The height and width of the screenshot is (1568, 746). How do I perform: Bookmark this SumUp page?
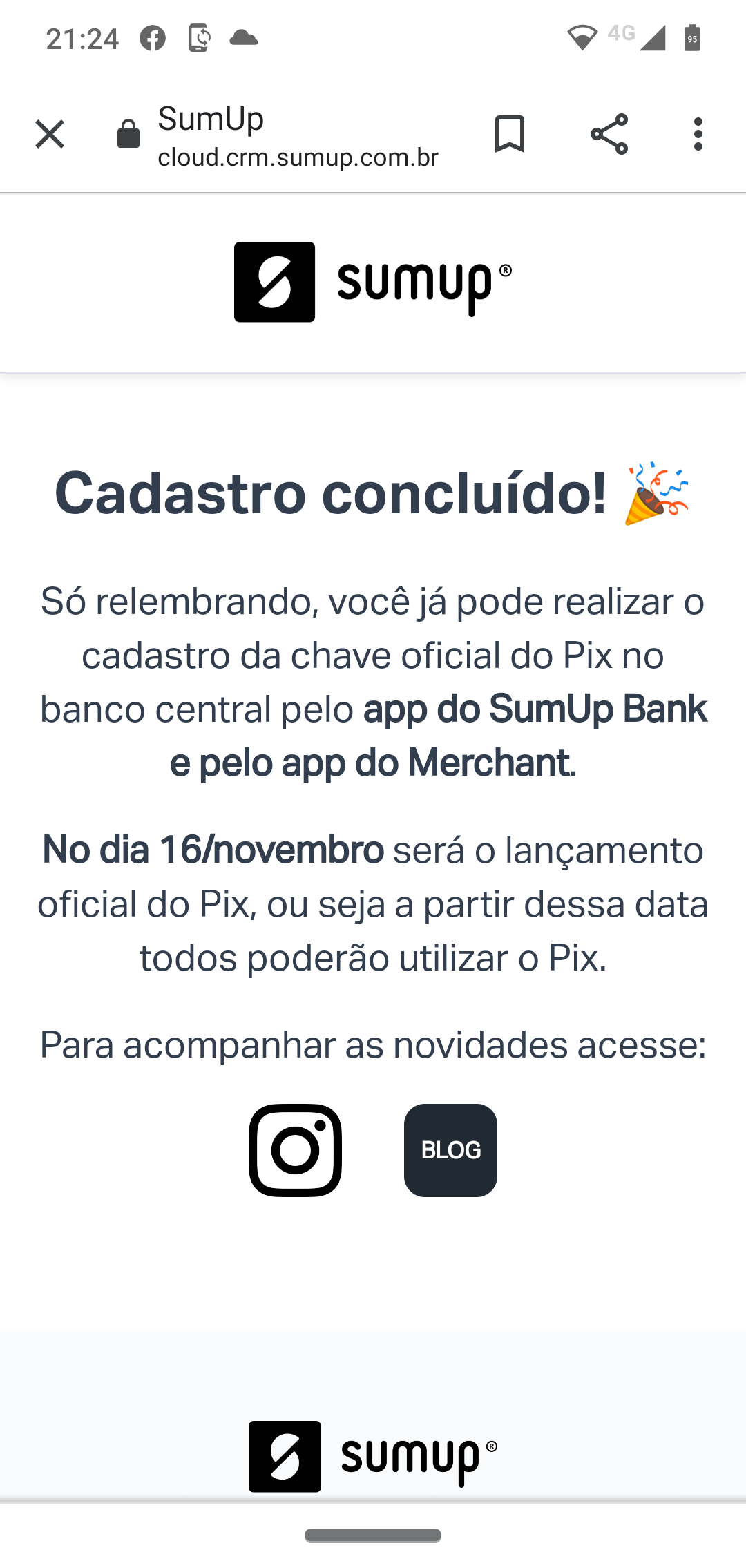[510, 134]
